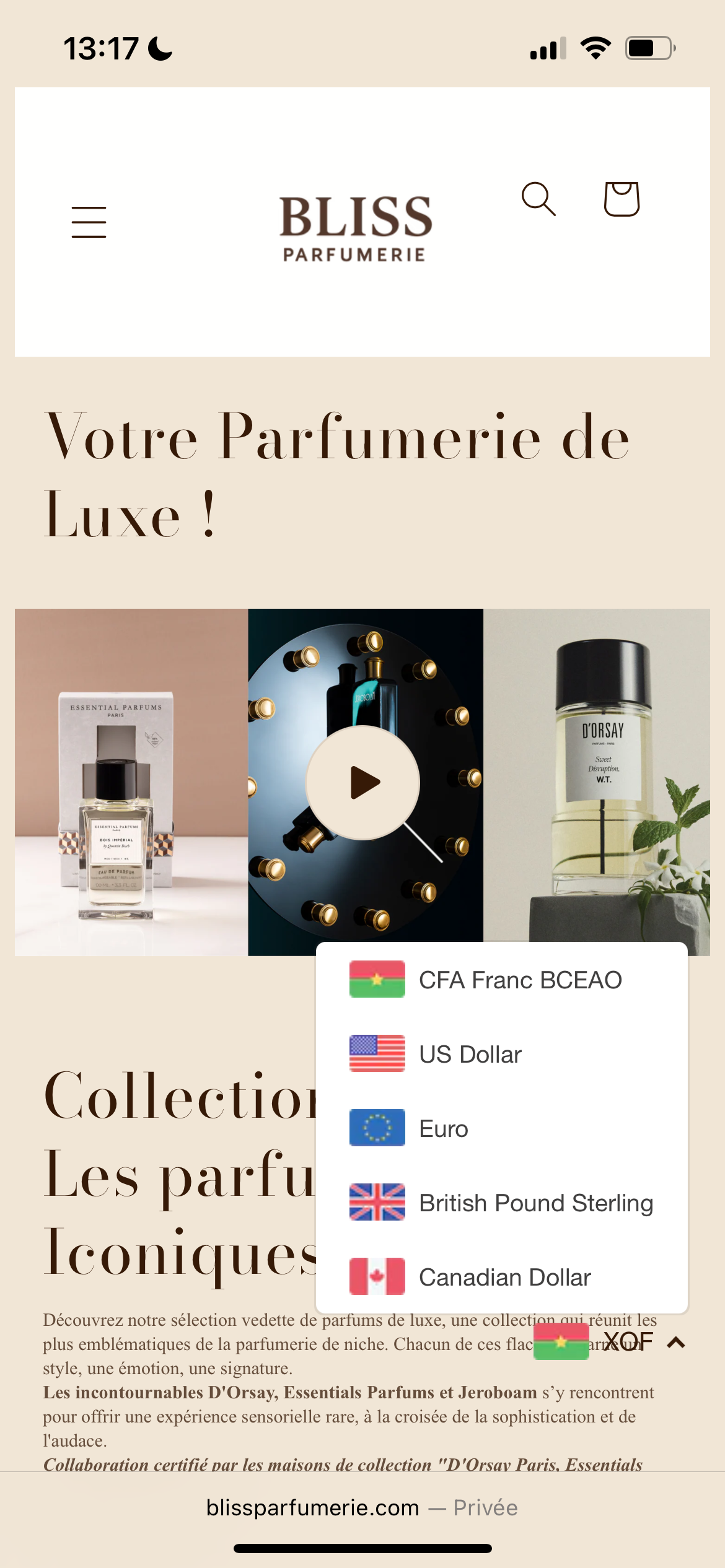725x1568 pixels.
Task: Play the perfume video
Action: [x=363, y=782]
